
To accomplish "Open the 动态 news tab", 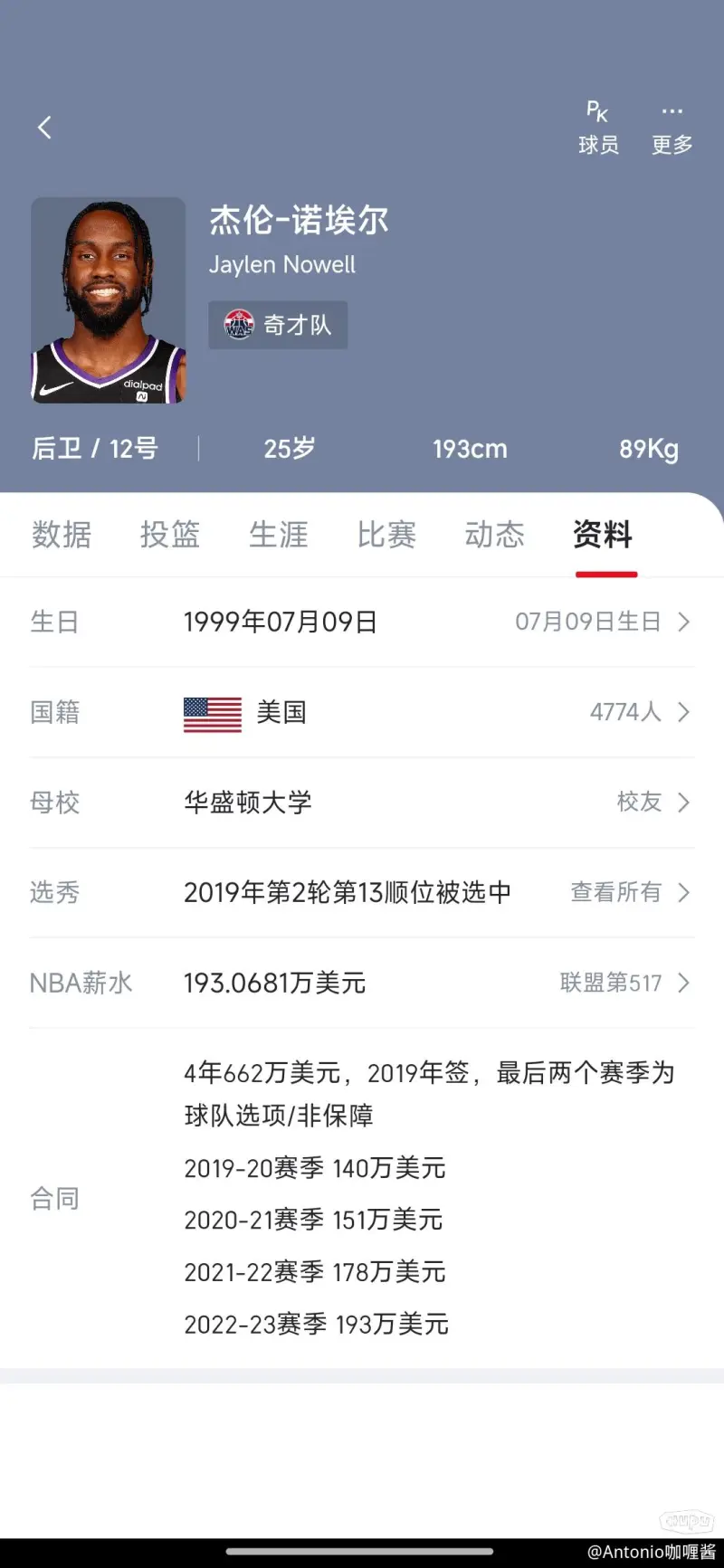I will point(495,536).
